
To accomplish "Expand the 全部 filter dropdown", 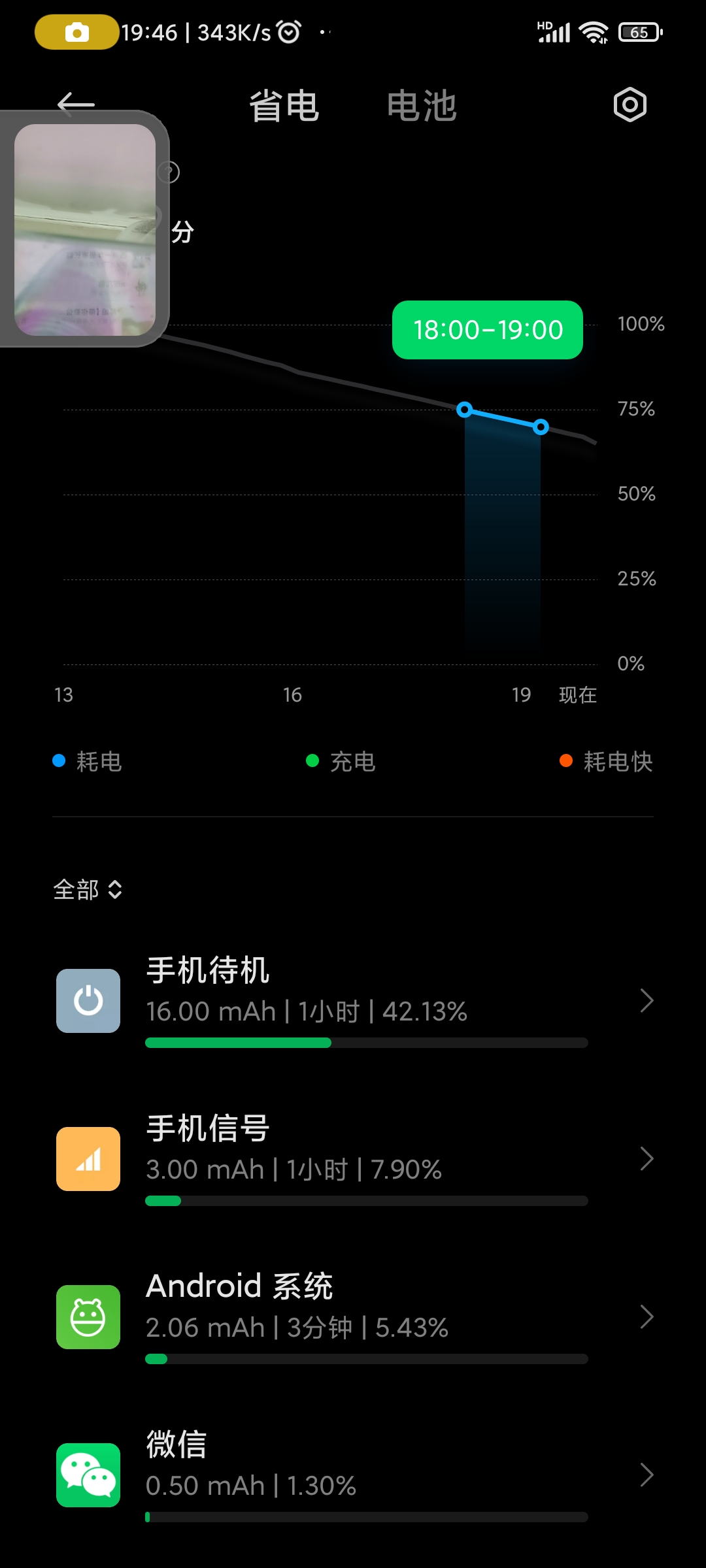I will 88,890.
